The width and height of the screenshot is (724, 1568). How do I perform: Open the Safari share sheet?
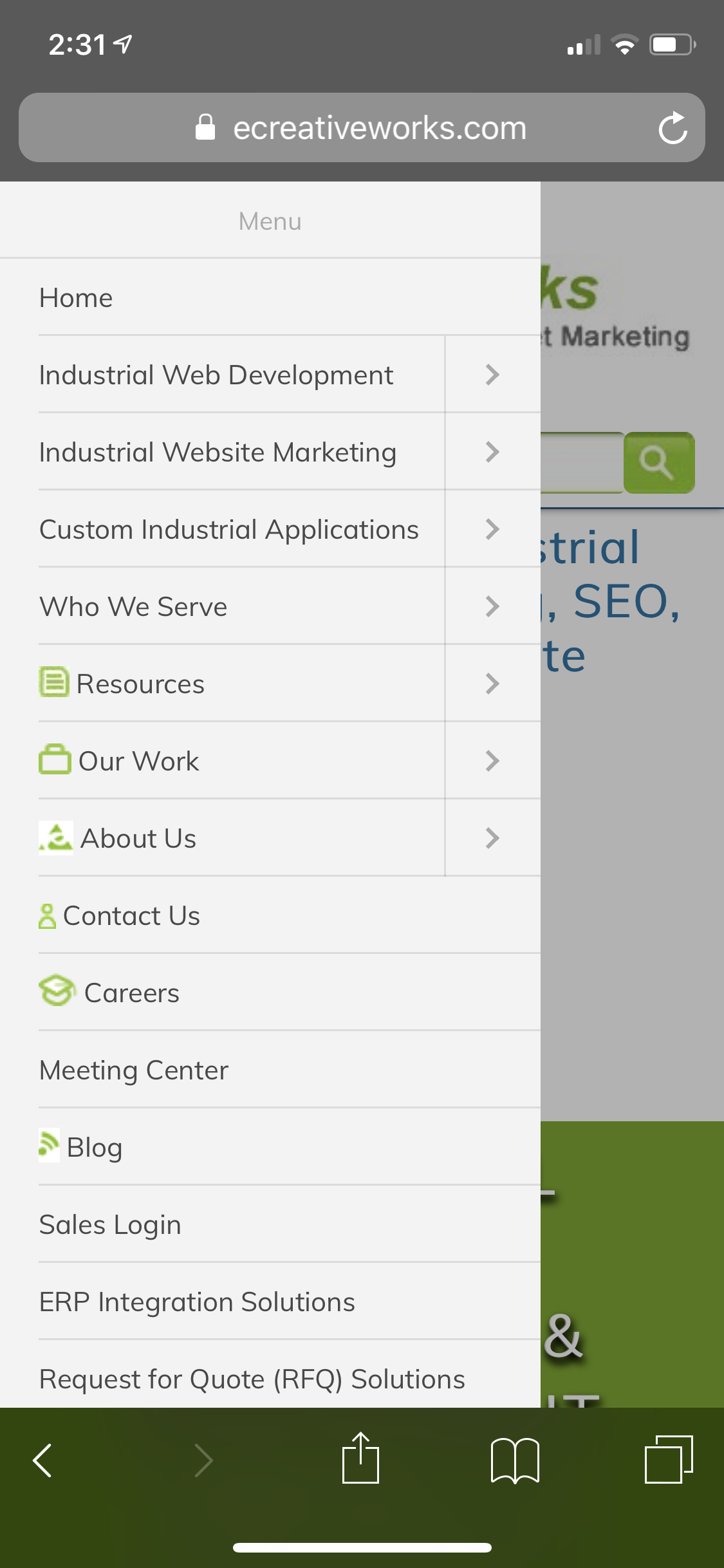point(360,1458)
